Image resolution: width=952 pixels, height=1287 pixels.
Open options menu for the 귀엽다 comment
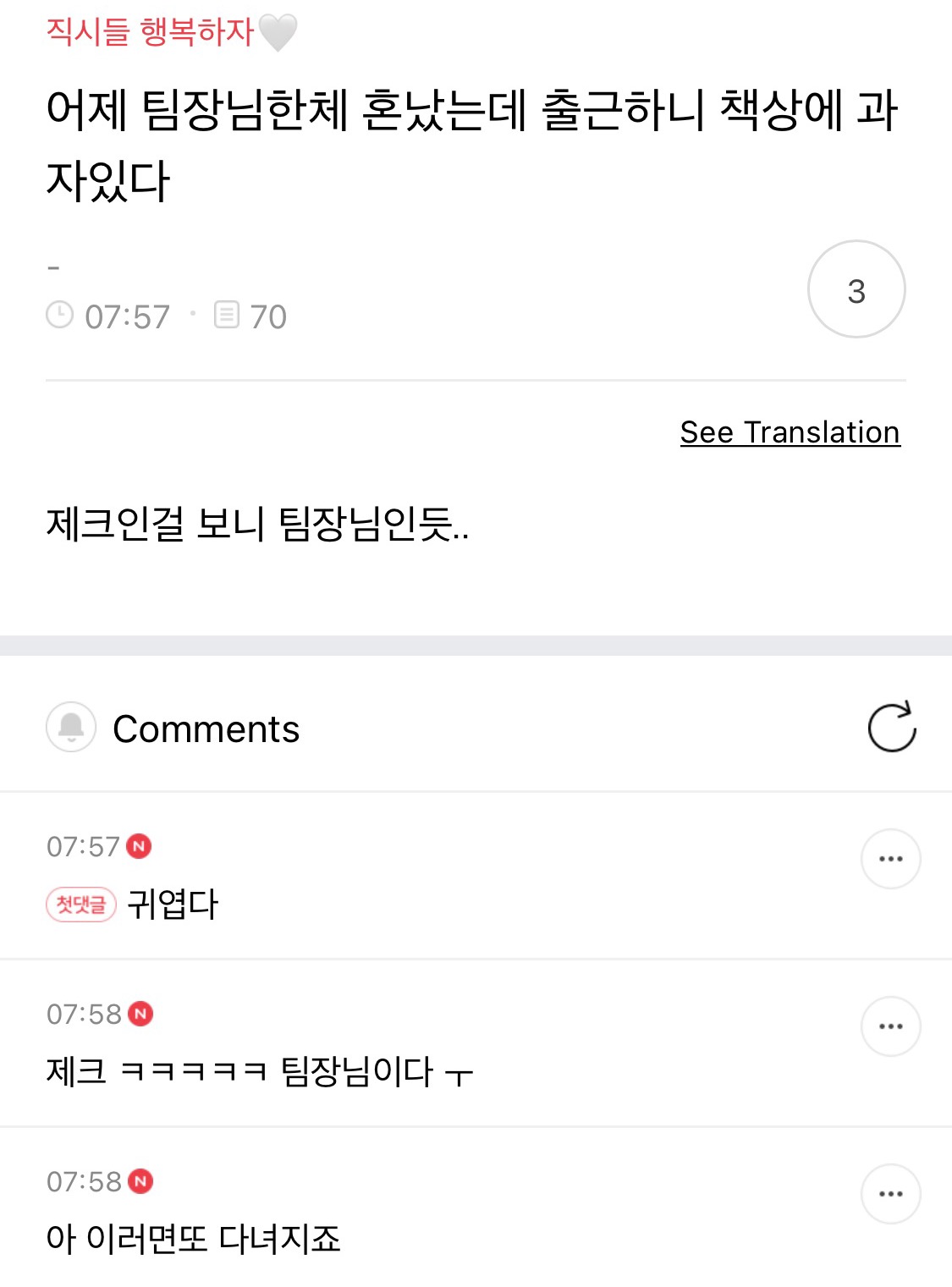click(889, 858)
